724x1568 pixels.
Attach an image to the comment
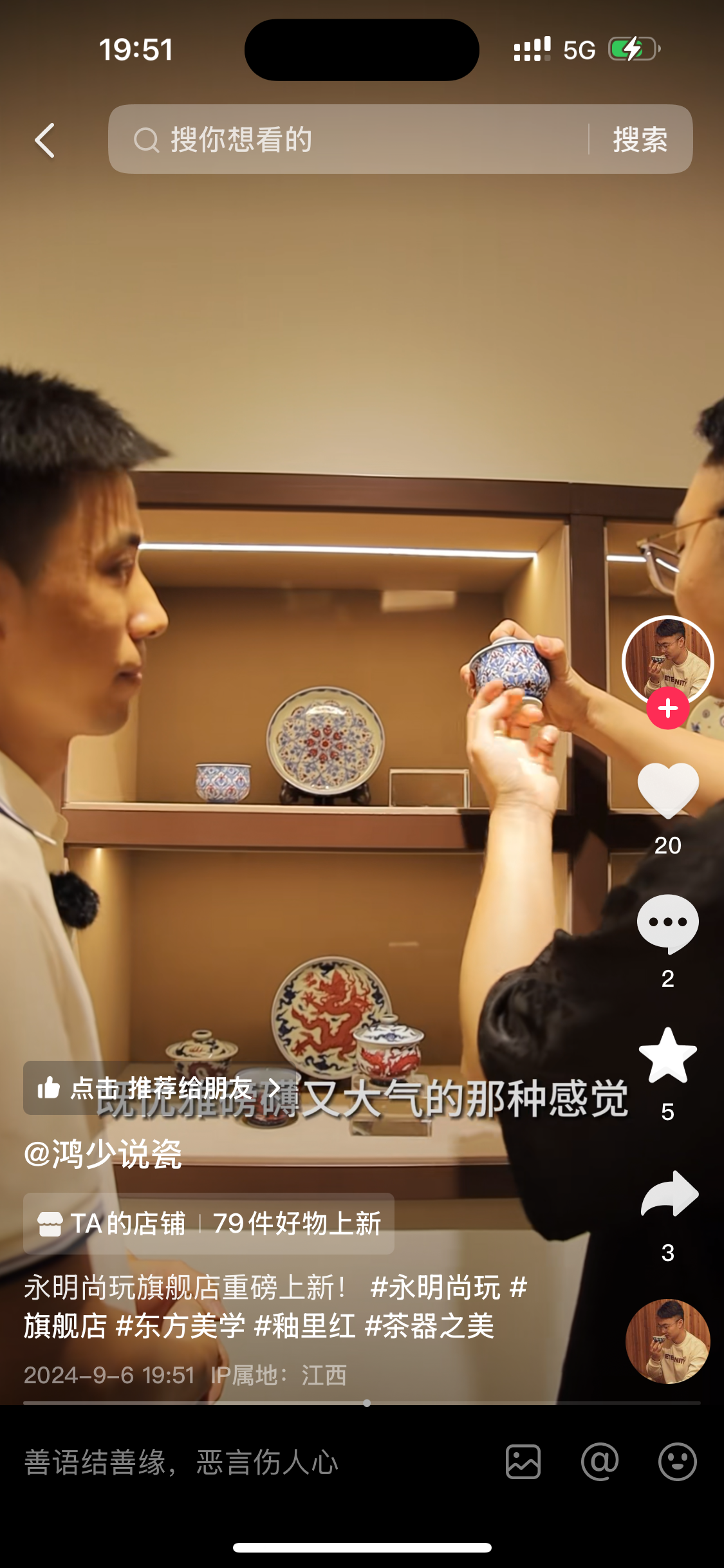(x=523, y=1462)
